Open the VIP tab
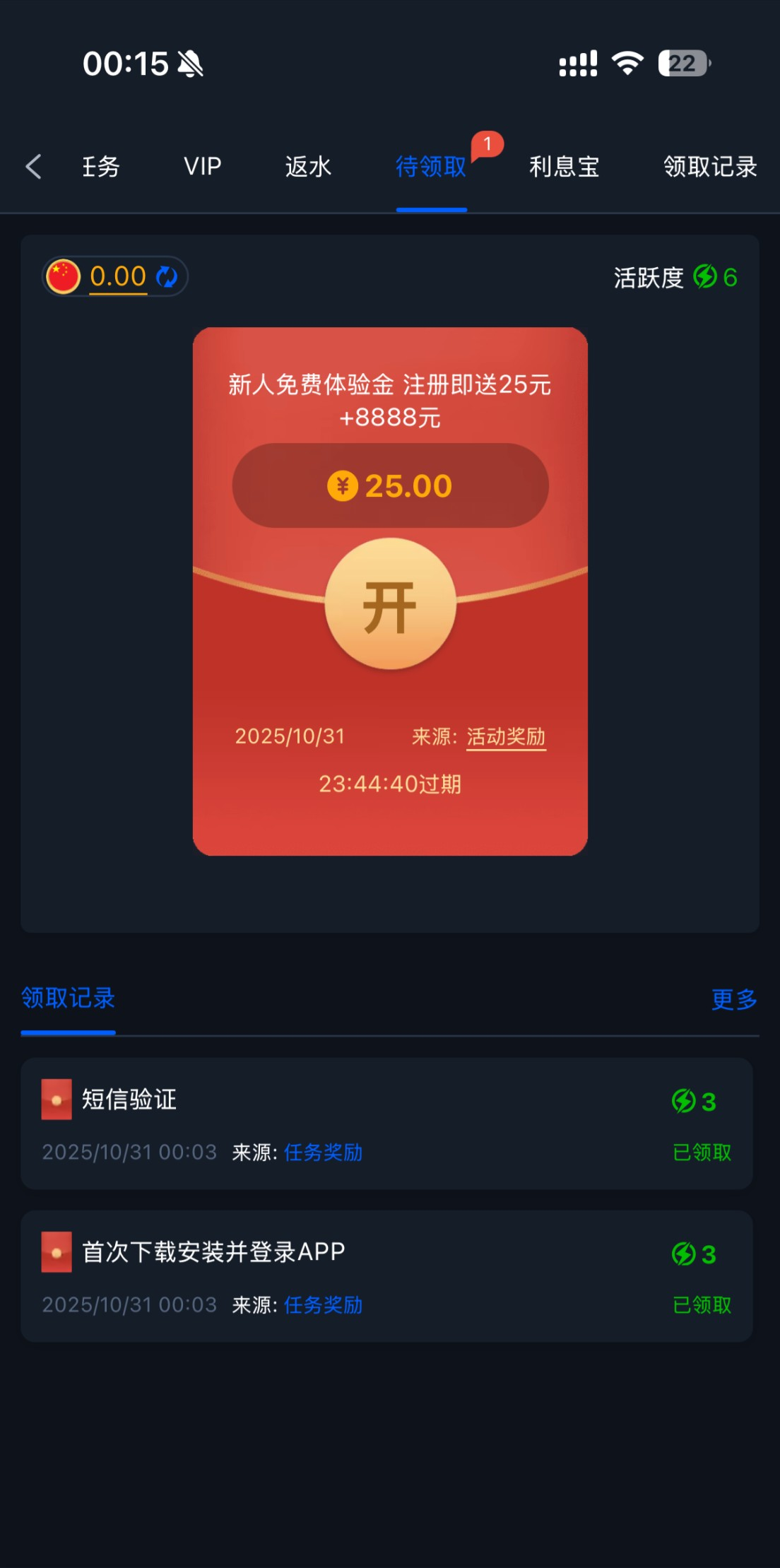Viewport: 780px width, 1568px height. point(203,167)
